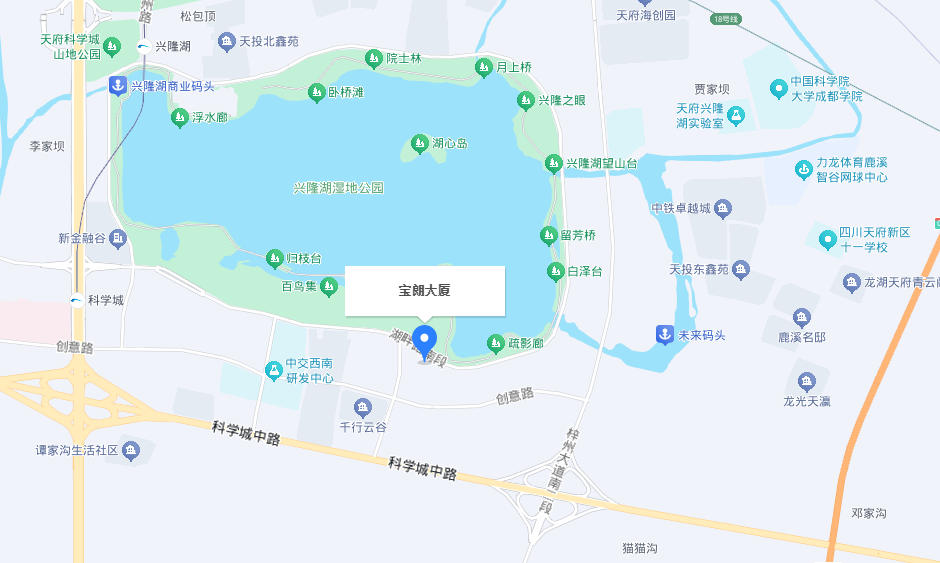Viewport: 940px width, 563px height.
Task: Open the 宝朗大厦 info label
Action: pyautogui.click(x=425, y=291)
